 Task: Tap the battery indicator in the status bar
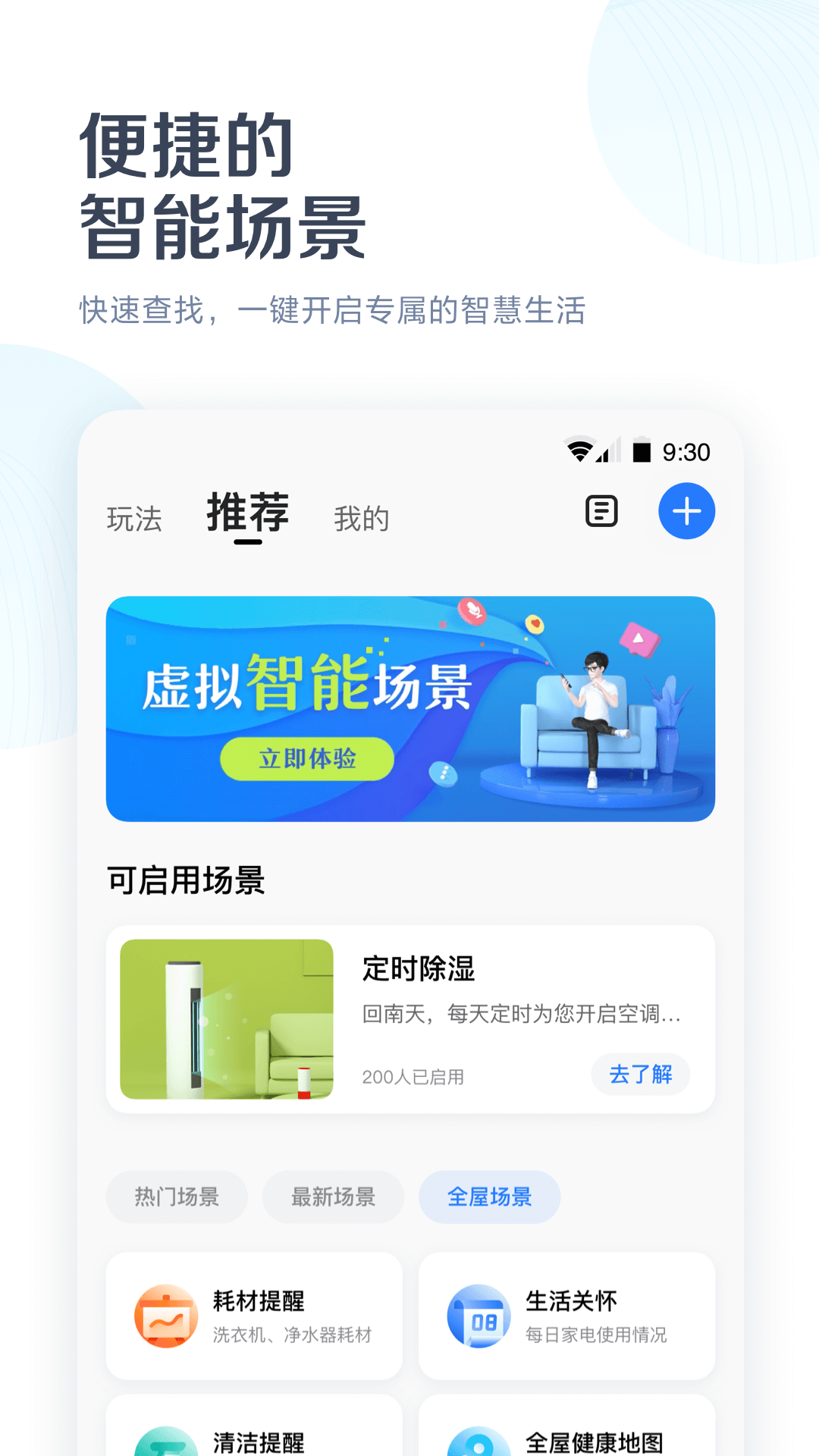click(642, 450)
